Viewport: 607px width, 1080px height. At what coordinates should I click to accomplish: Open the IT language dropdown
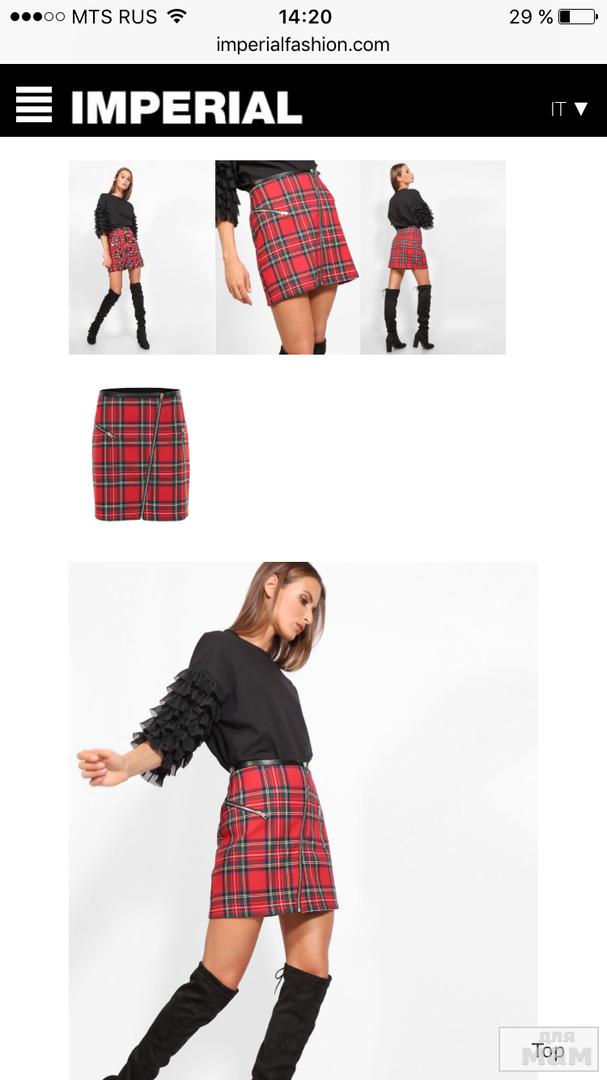click(x=569, y=109)
